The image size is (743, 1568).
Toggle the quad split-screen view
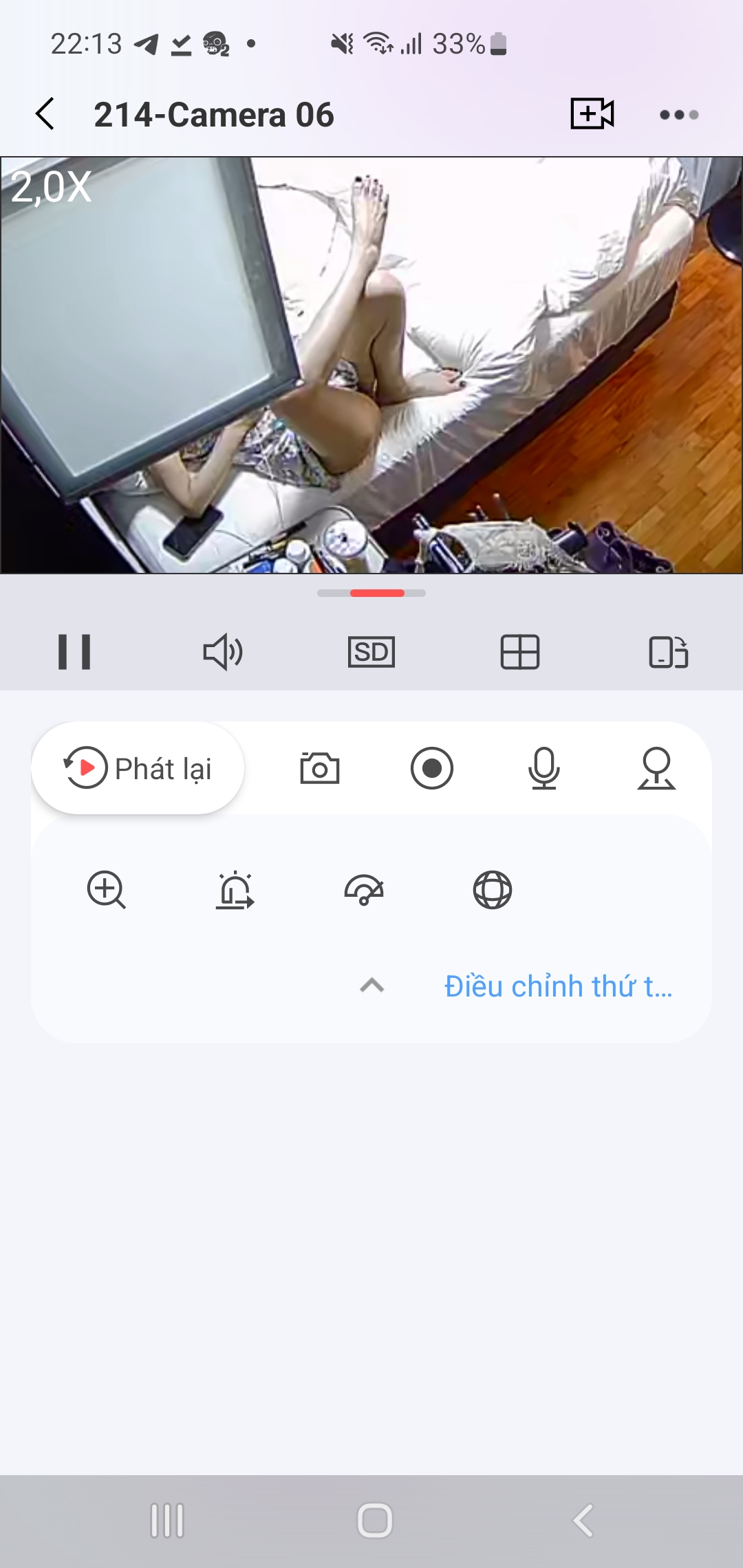tap(519, 652)
